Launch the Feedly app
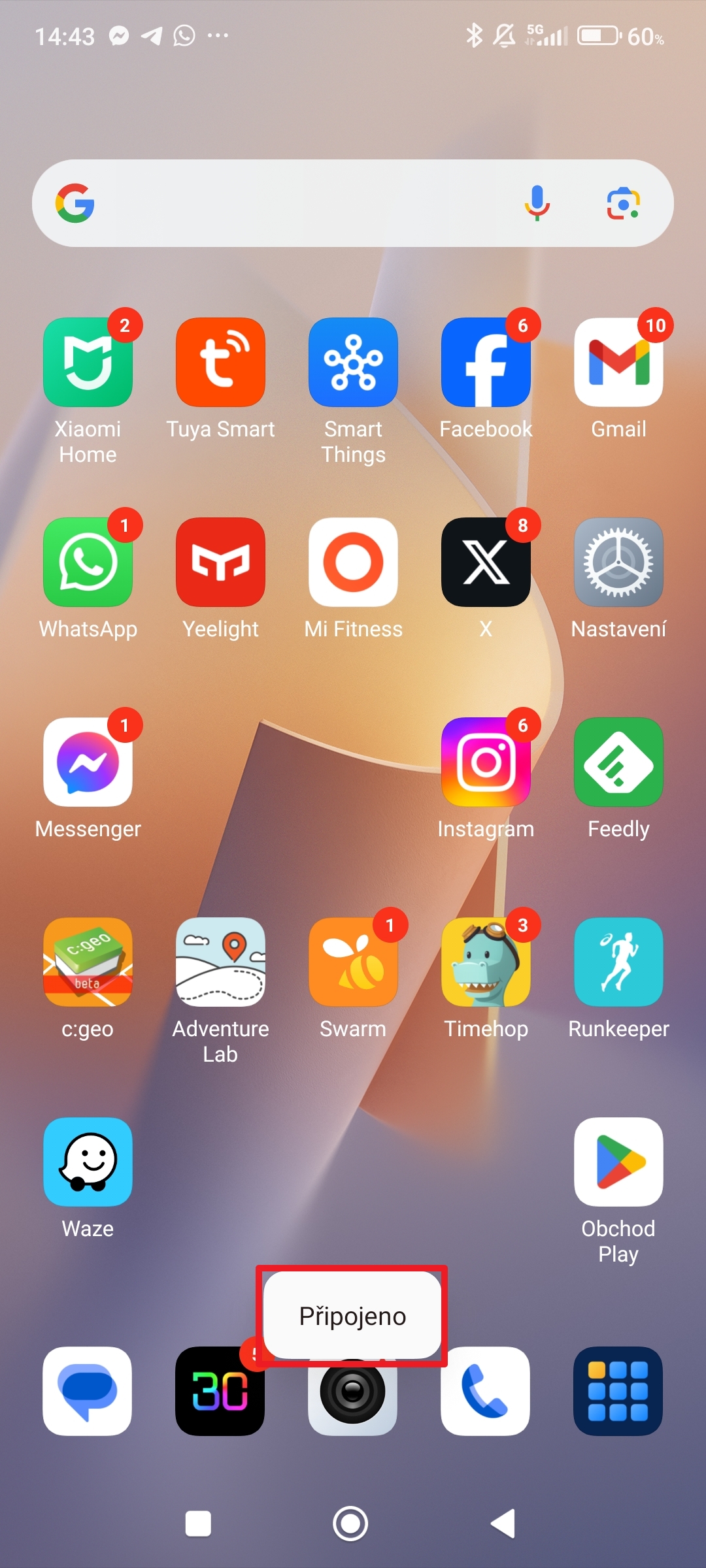Screen dimensions: 706x1568 (x=618, y=762)
